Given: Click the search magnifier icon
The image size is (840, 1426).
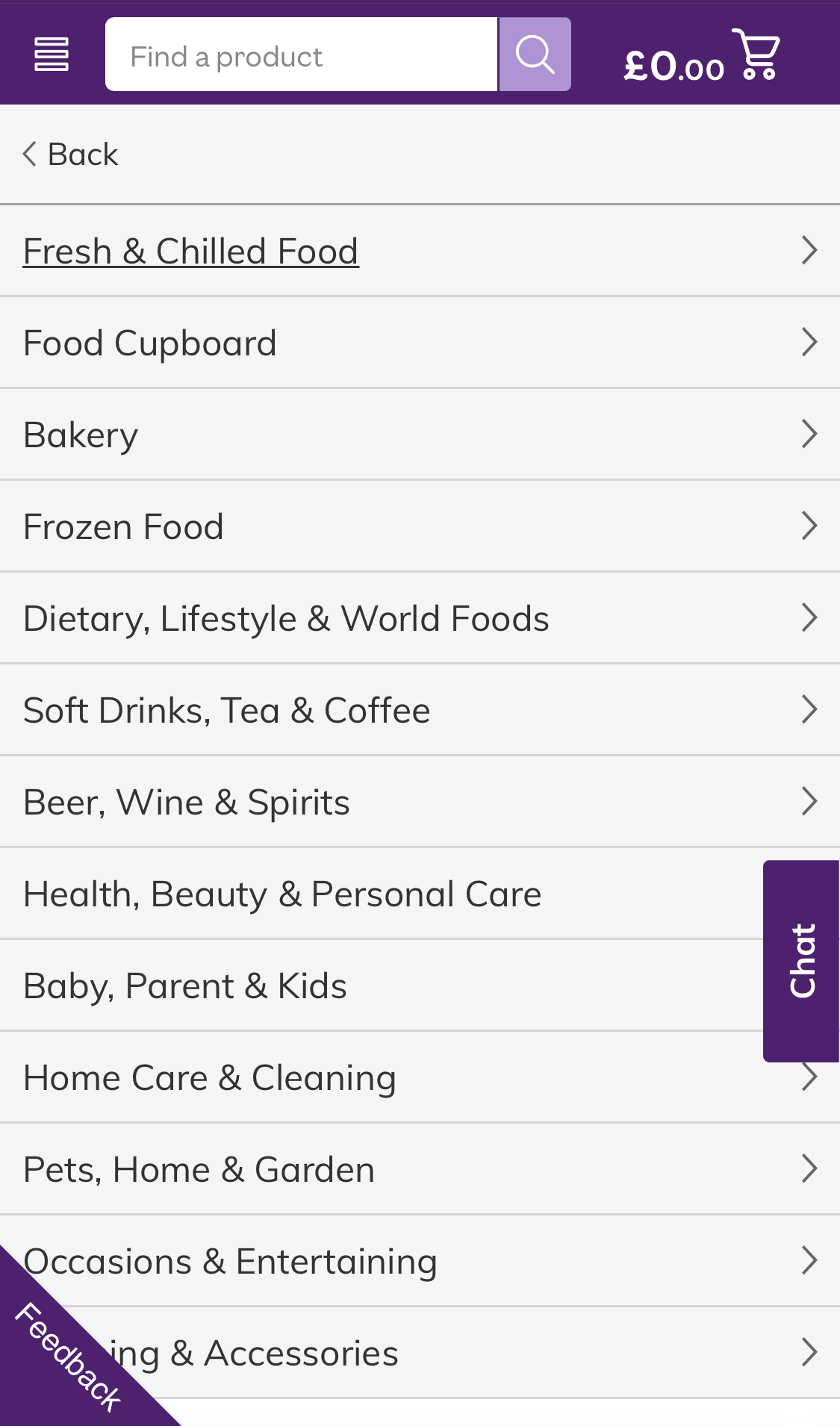Looking at the screenshot, I should pyautogui.click(x=535, y=54).
